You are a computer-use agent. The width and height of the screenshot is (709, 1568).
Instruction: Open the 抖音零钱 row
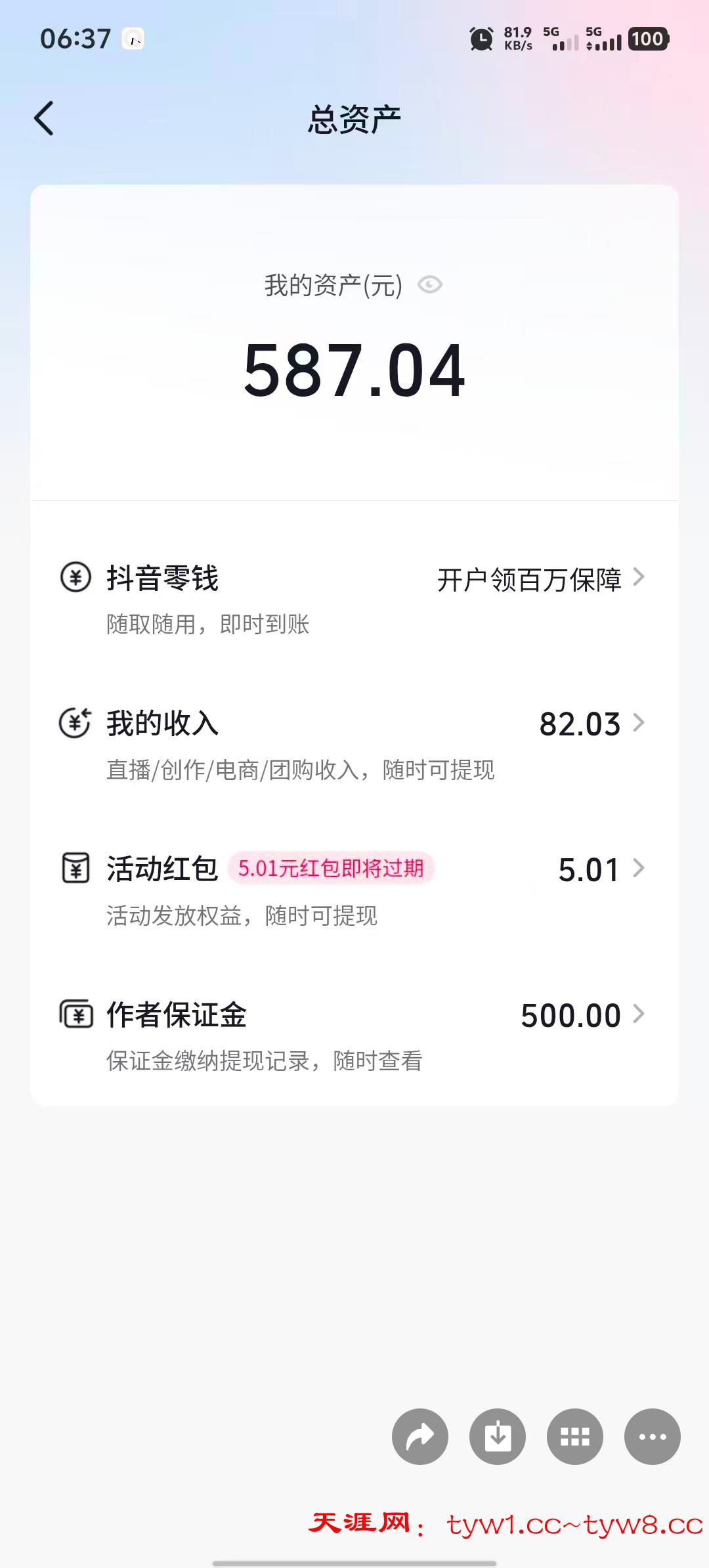[x=353, y=598]
